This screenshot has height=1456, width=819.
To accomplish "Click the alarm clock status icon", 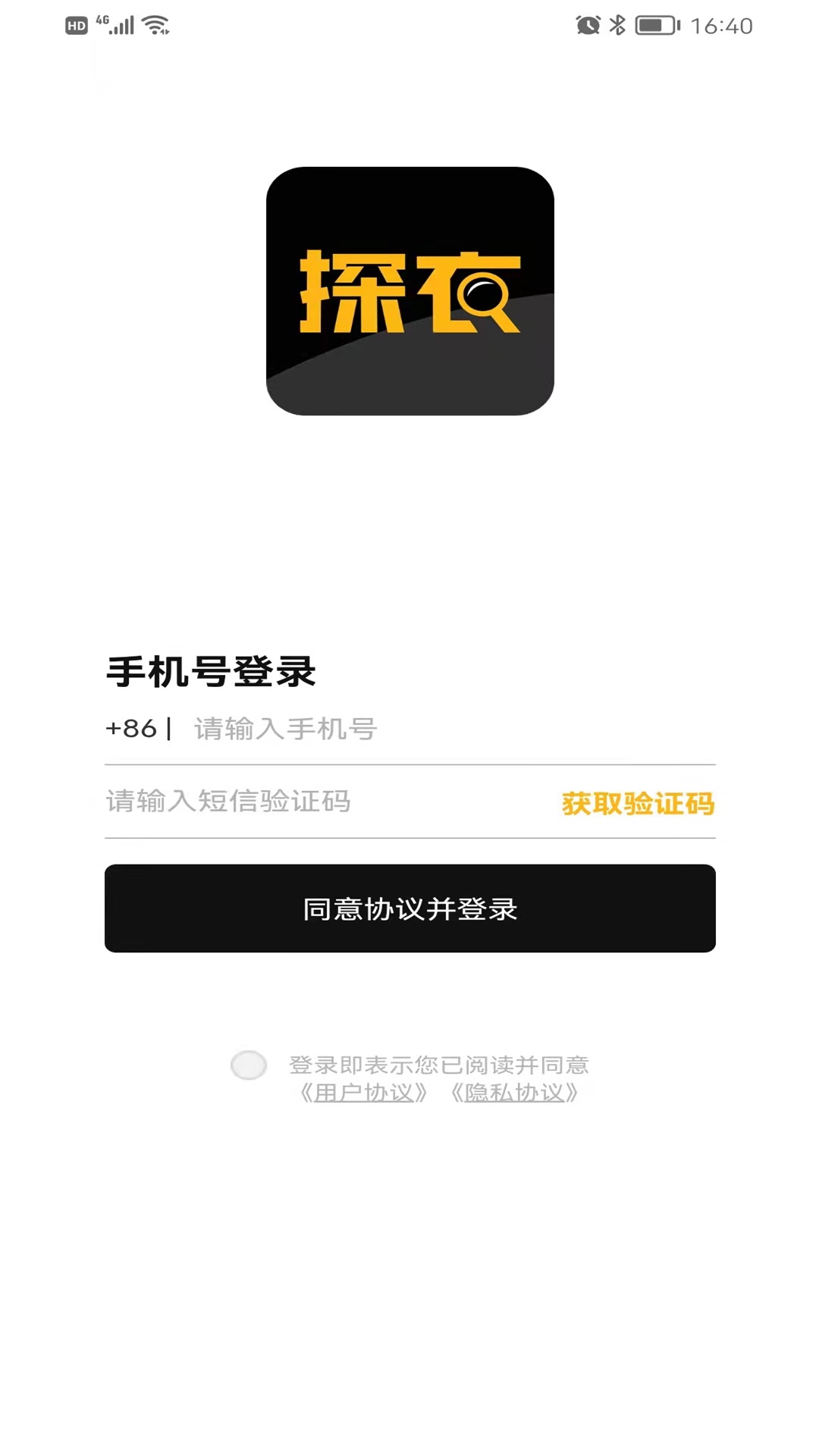I will click(x=588, y=24).
